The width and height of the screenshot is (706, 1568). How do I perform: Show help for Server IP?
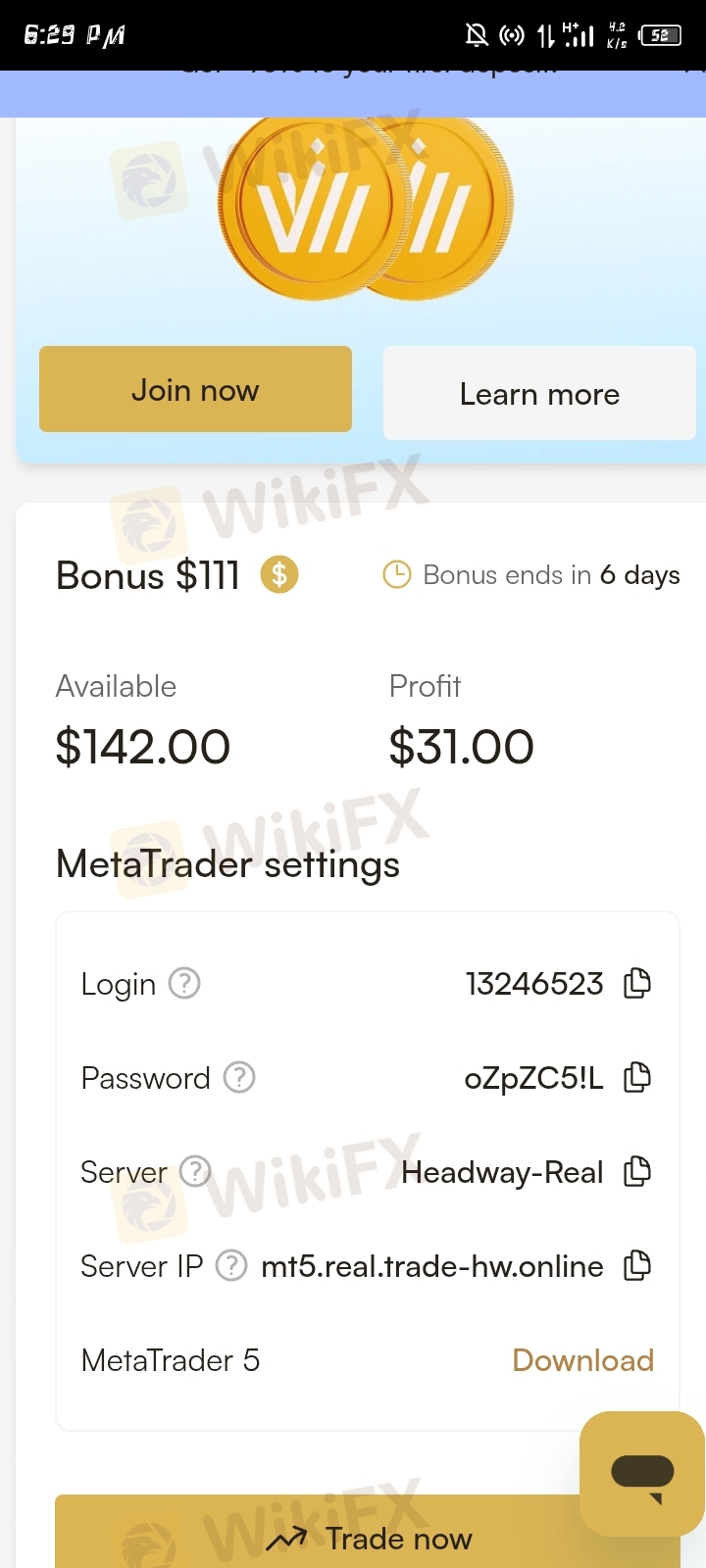click(231, 1265)
